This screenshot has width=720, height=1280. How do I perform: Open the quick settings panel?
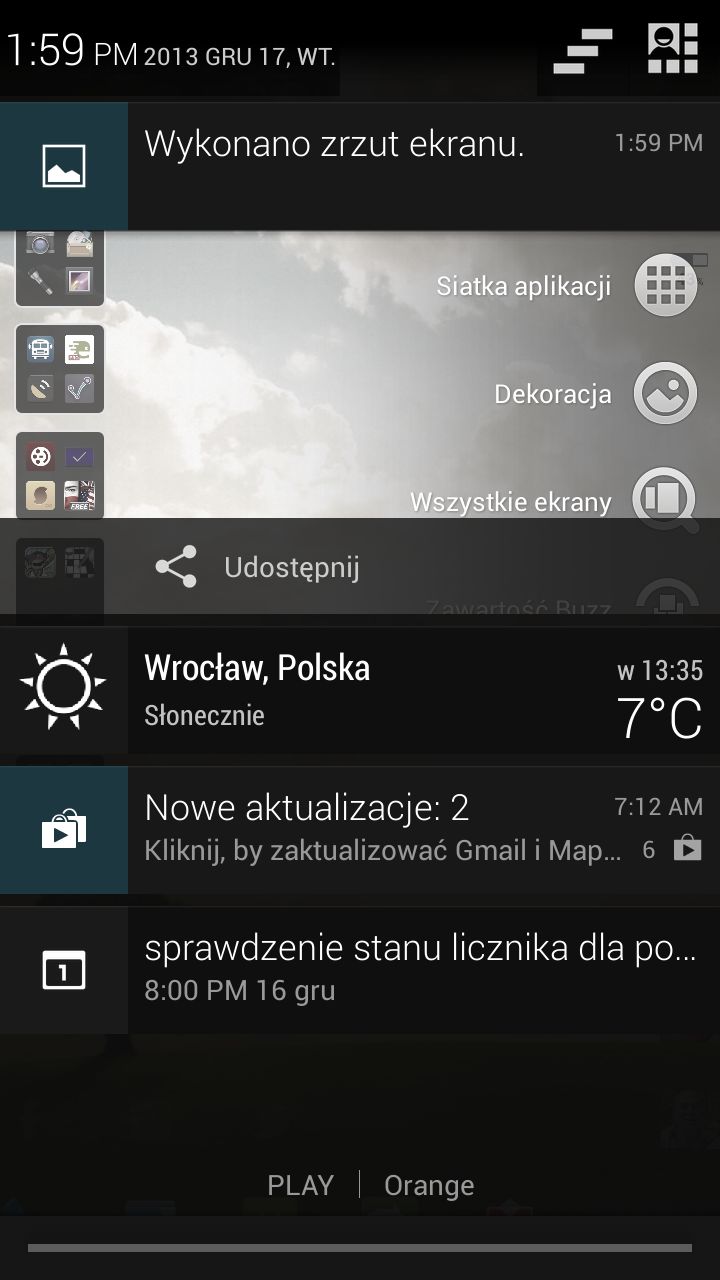click(672, 48)
